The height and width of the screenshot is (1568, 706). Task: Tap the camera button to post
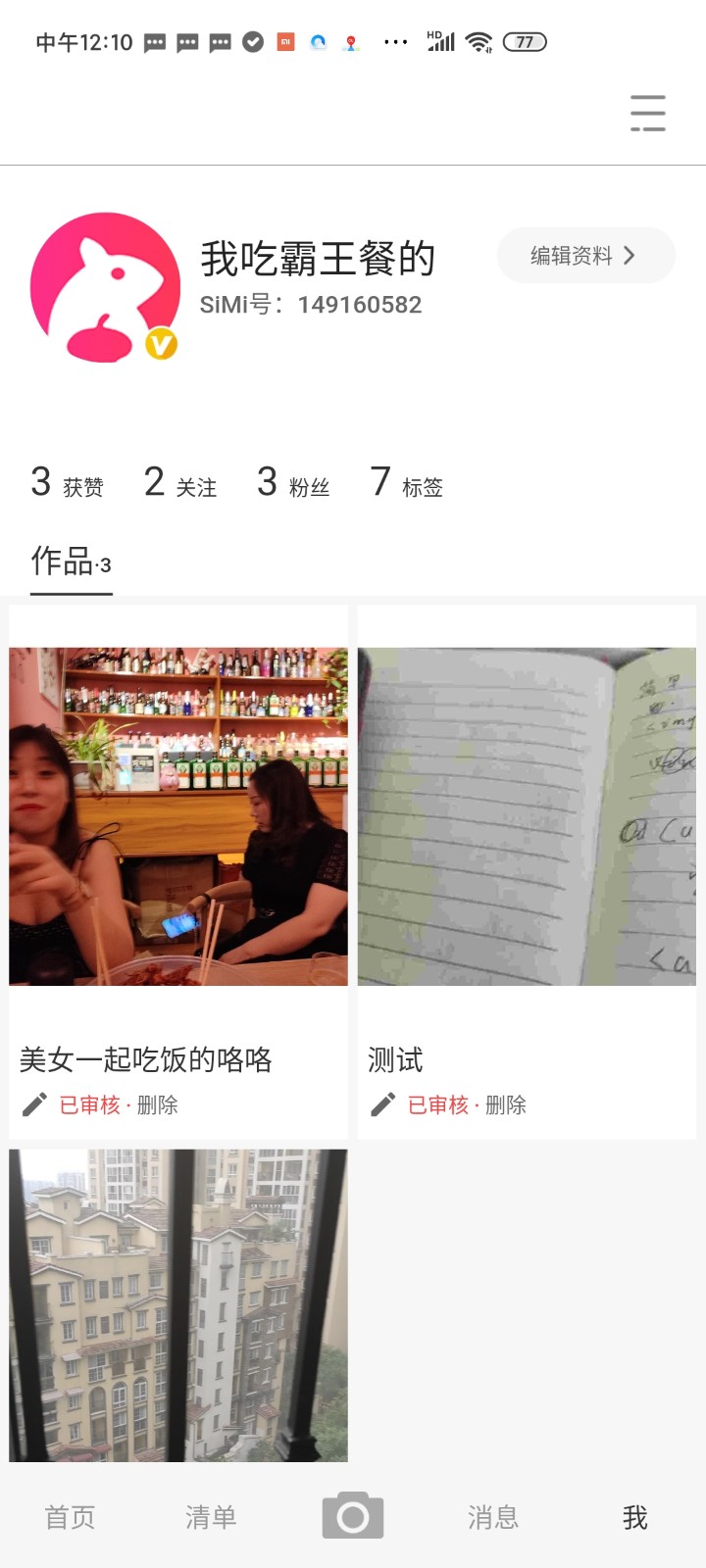353,1516
